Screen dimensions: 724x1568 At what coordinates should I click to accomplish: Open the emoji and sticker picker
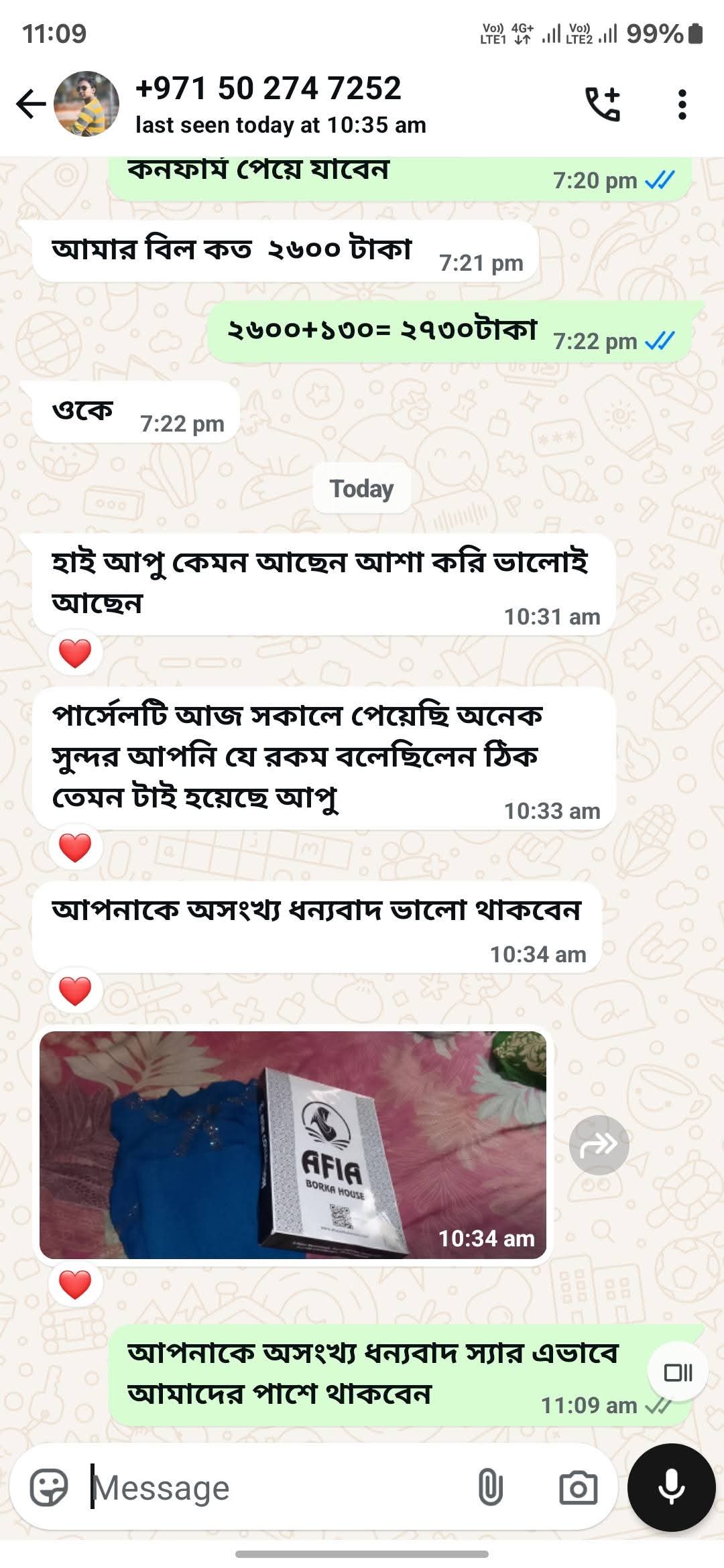click(x=50, y=1488)
